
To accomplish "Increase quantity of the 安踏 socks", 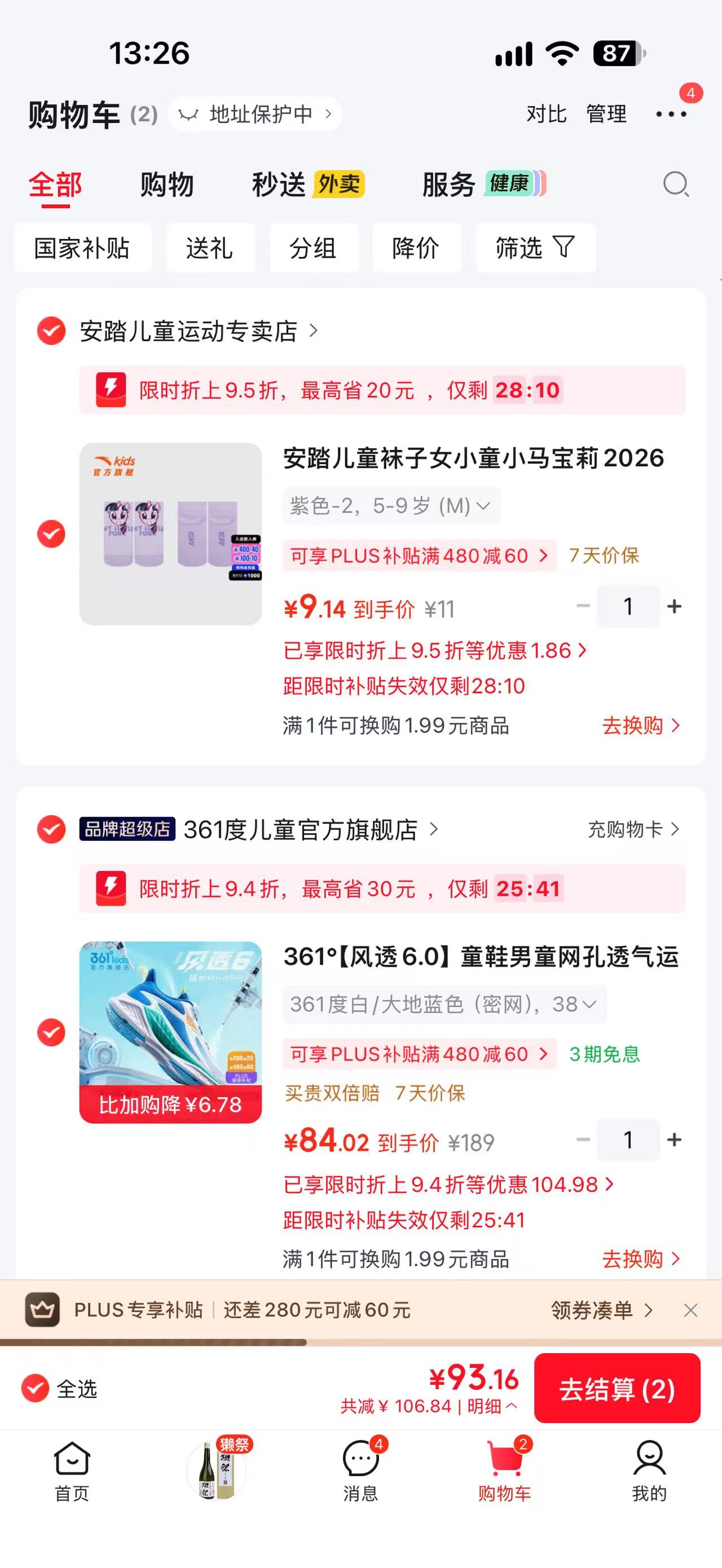I will click(x=674, y=606).
